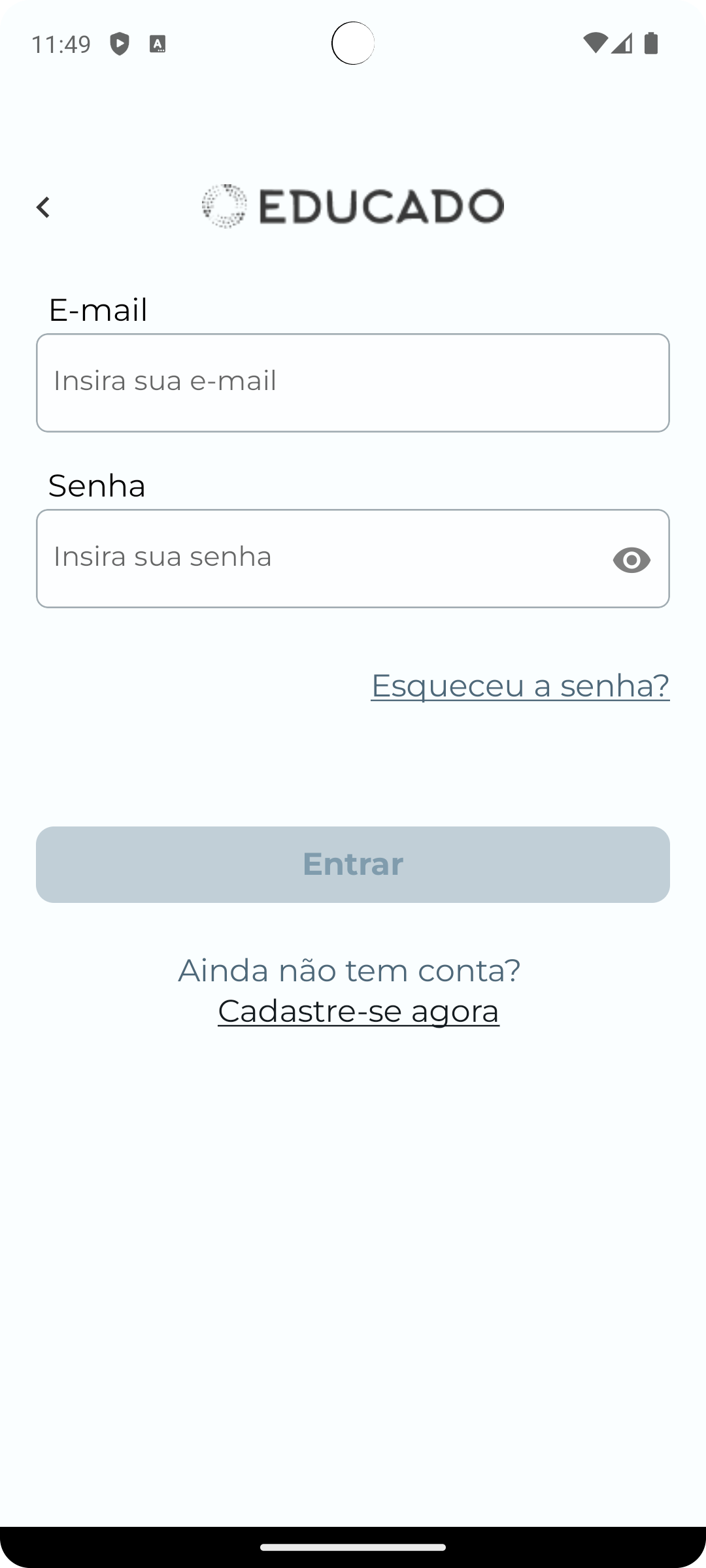Screen dimensions: 706x1568
Task: Tap the battery icon in status bar
Action: [x=651, y=42]
